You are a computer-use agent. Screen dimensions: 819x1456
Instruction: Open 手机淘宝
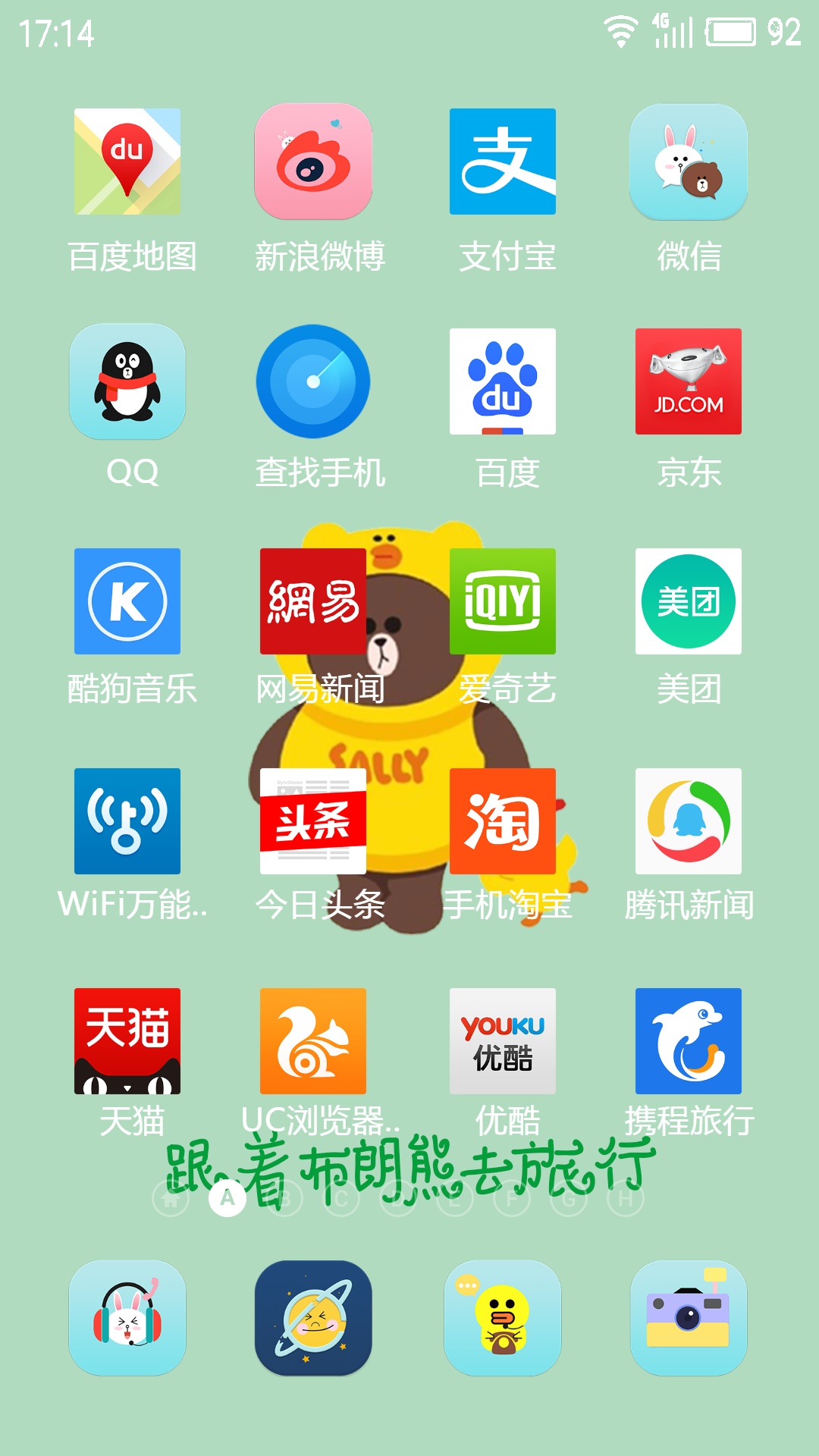[x=503, y=821]
